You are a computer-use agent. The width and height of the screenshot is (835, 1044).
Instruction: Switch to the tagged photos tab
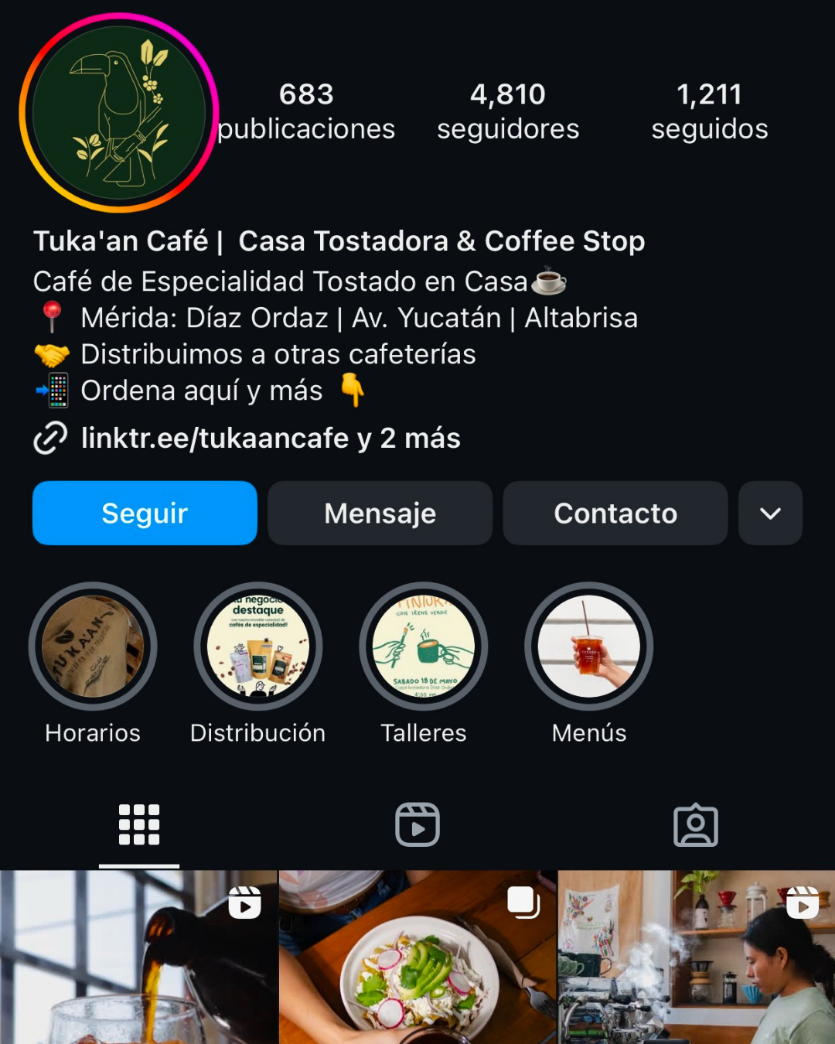point(696,825)
